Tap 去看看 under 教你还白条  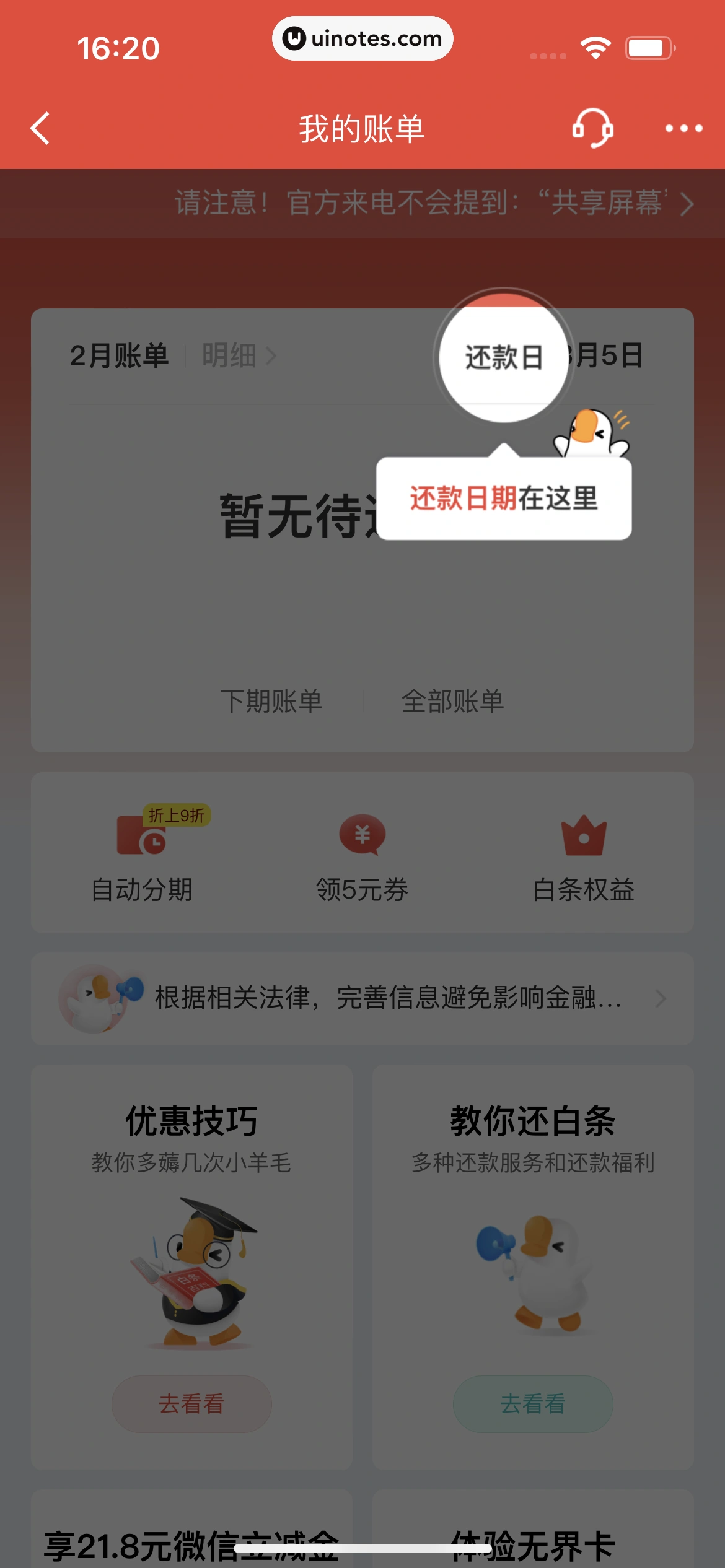pos(533,1403)
